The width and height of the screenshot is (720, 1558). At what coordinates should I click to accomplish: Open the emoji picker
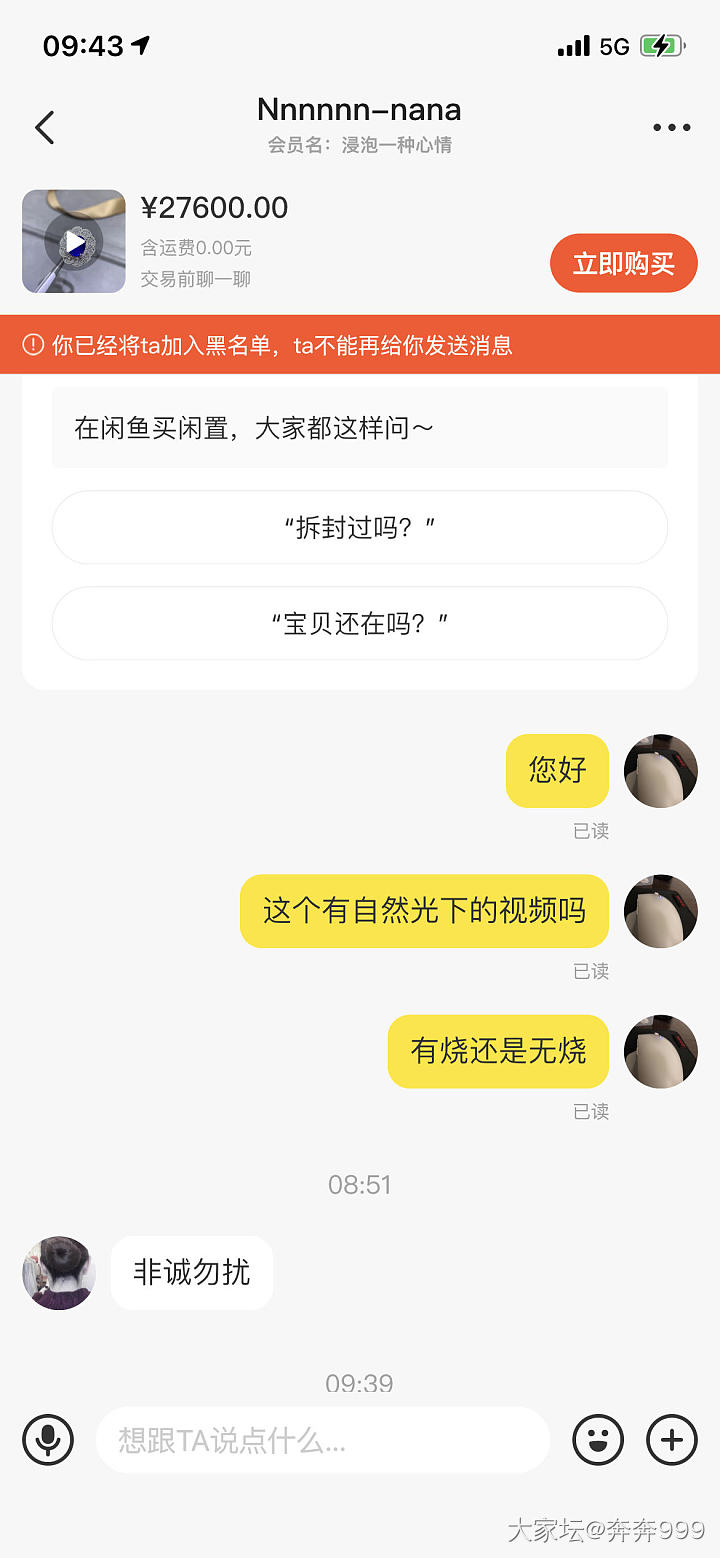click(x=598, y=1440)
